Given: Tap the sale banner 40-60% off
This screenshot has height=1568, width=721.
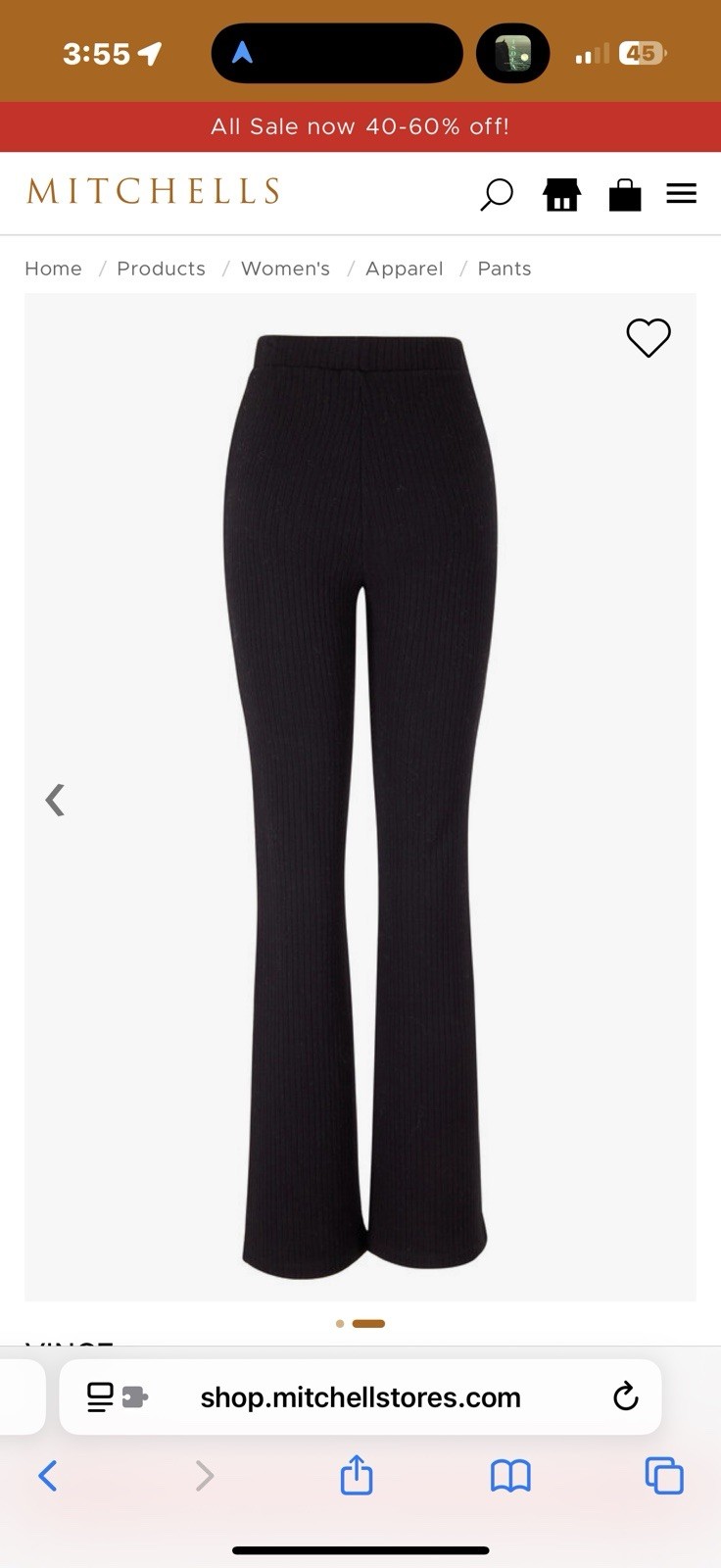Looking at the screenshot, I should [x=360, y=126].
